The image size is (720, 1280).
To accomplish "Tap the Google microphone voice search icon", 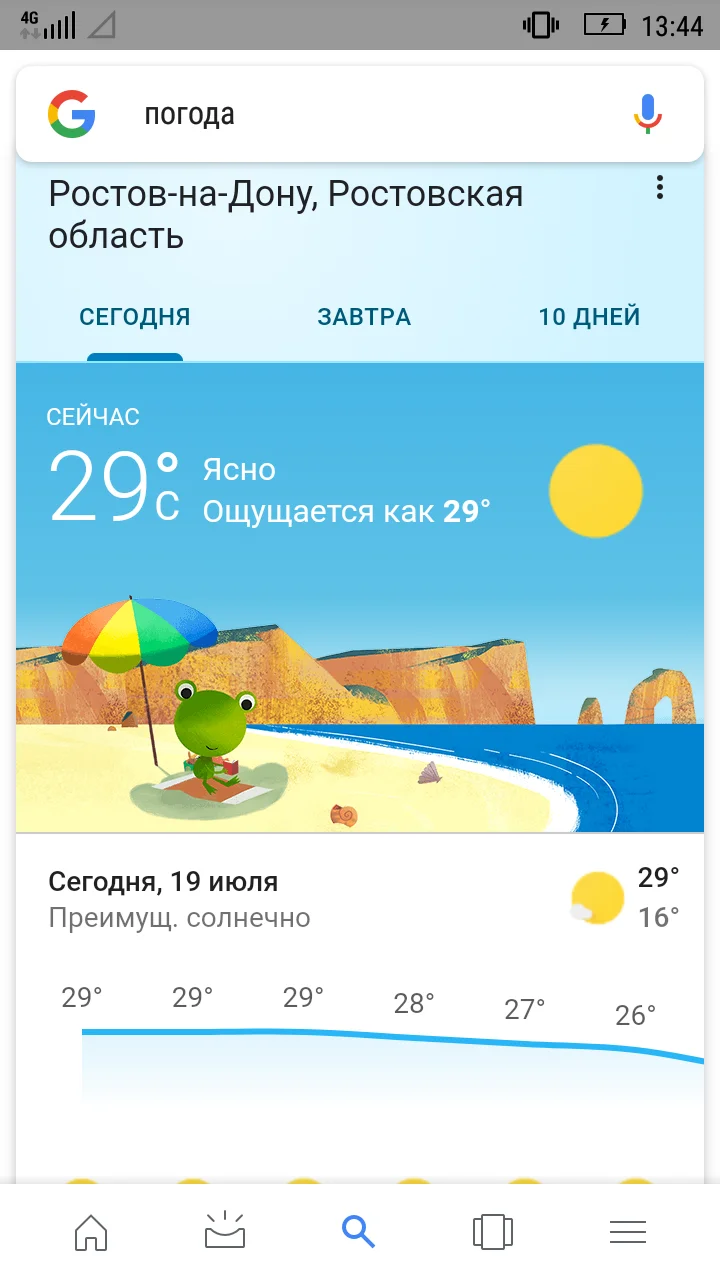I will [646, 113].
